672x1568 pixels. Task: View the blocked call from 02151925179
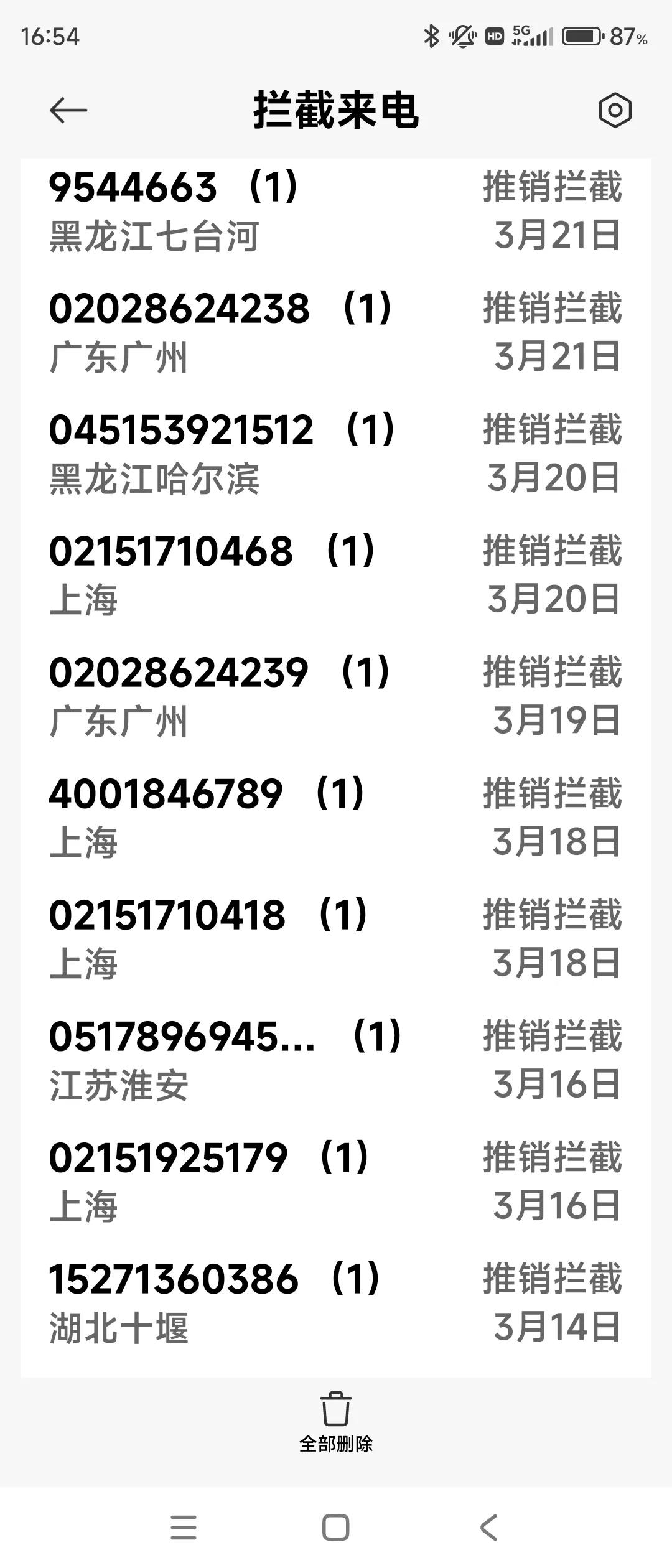point(336,1182)
